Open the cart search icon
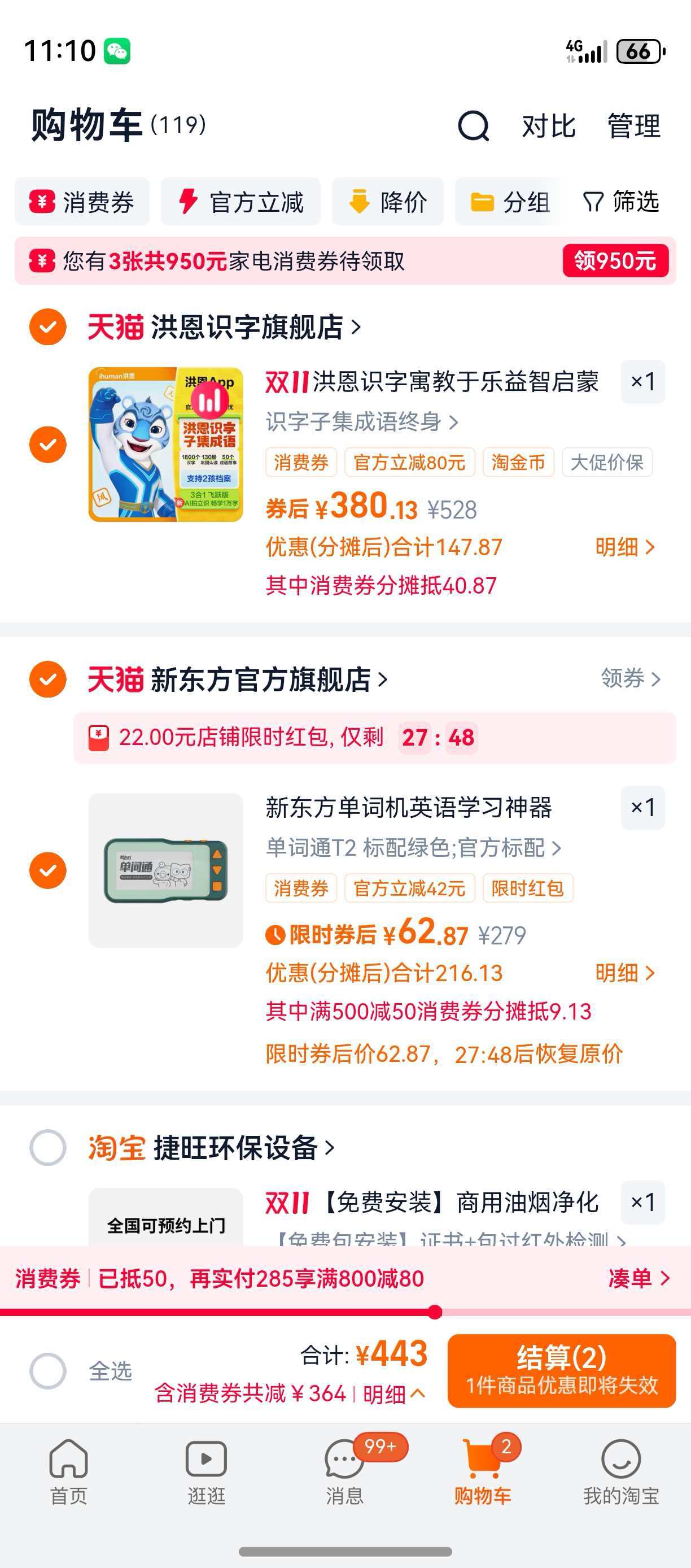 (x=473, y=126)
